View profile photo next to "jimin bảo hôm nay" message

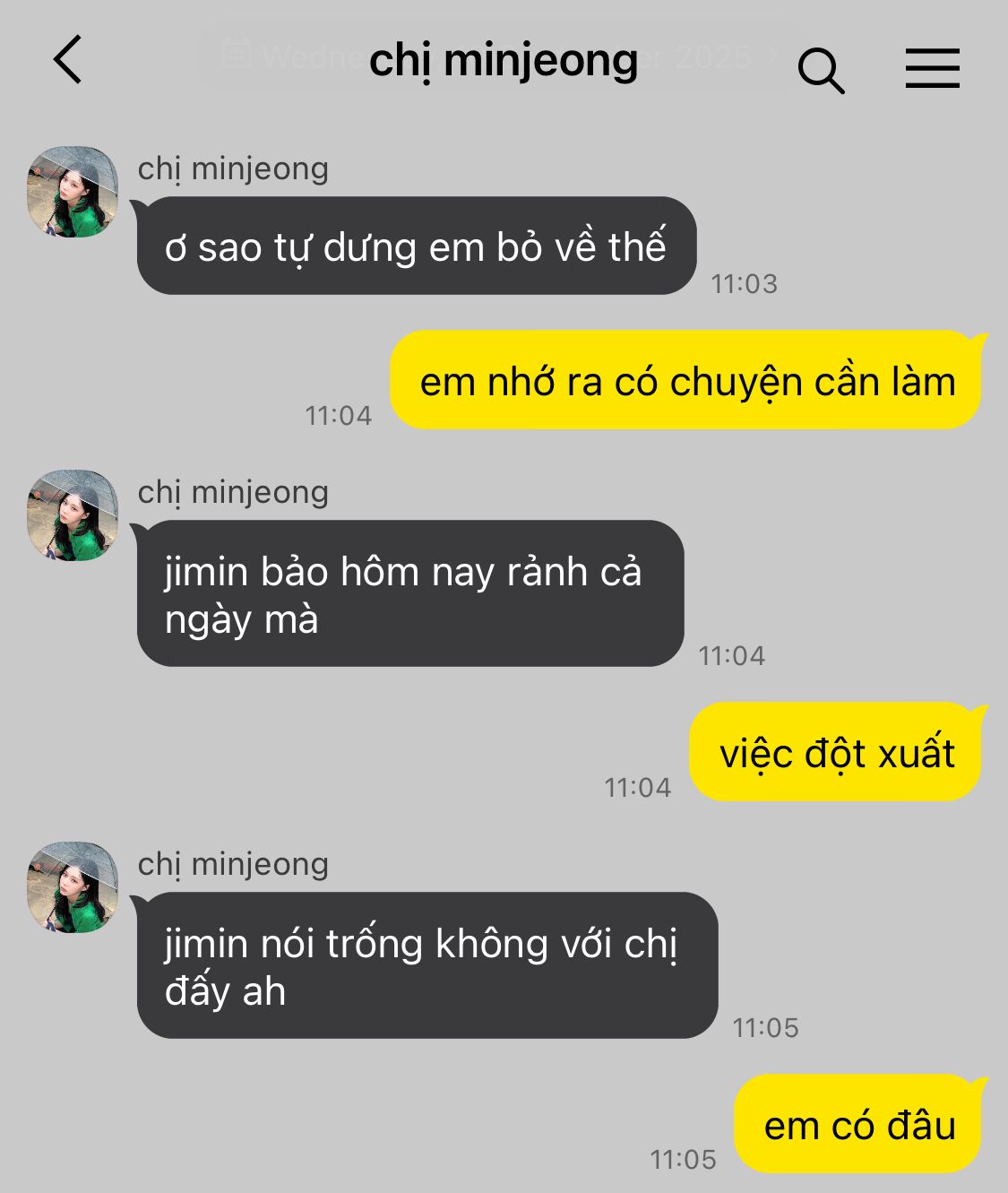pos(73,515)
